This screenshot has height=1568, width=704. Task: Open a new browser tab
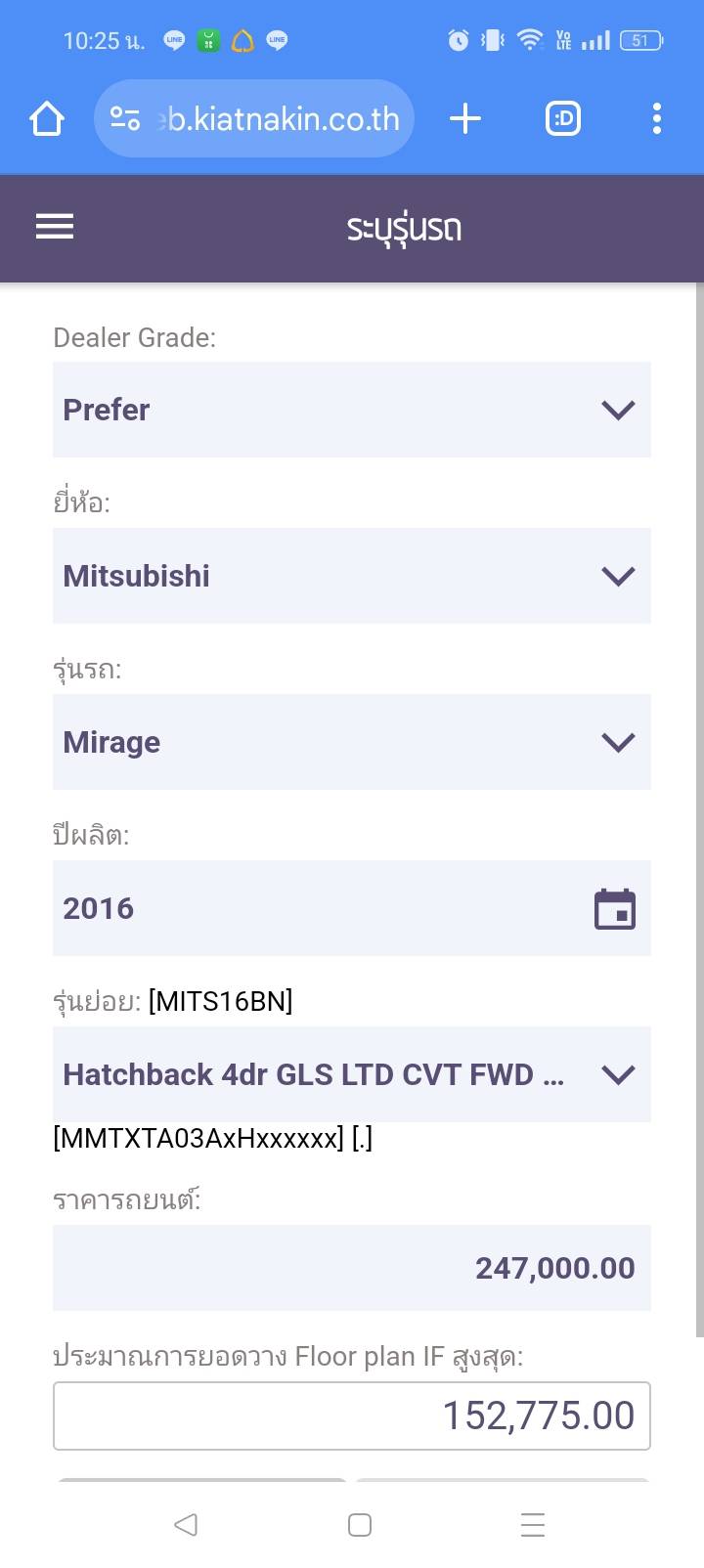(465, 119)
